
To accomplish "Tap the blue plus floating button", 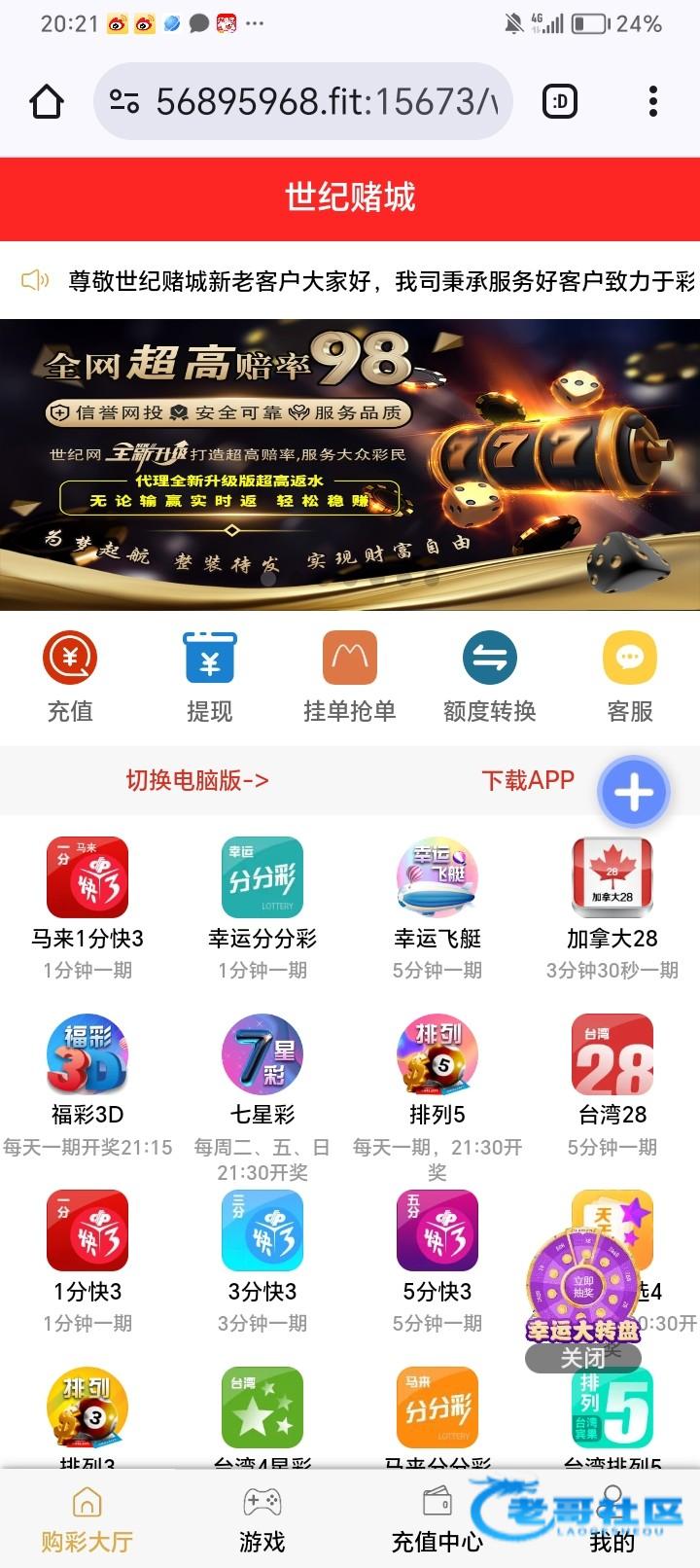I will click(x=634, y=793).
